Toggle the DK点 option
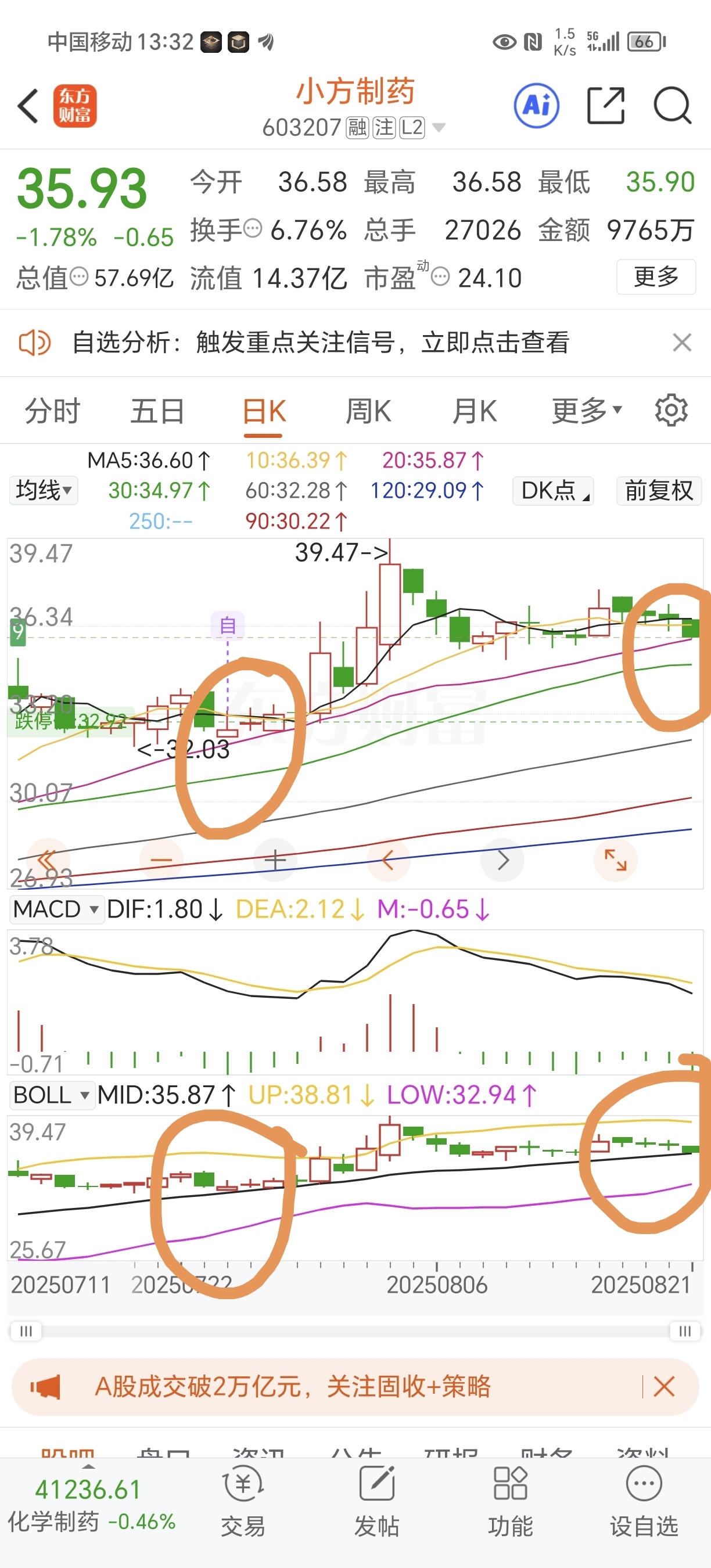This screenshot has width=711, height=1568. [554, 490]
